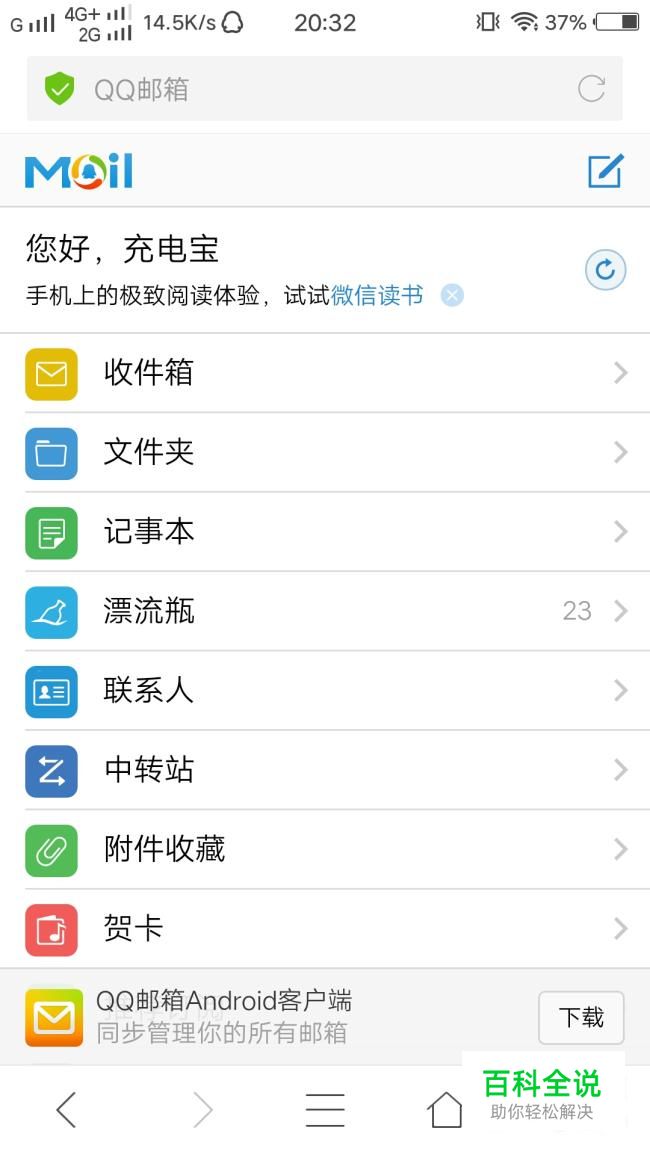Refresh the mailbox with the circular arrow
The width and height of the screenshot is (650, 1155).
(x=606, y=270)
